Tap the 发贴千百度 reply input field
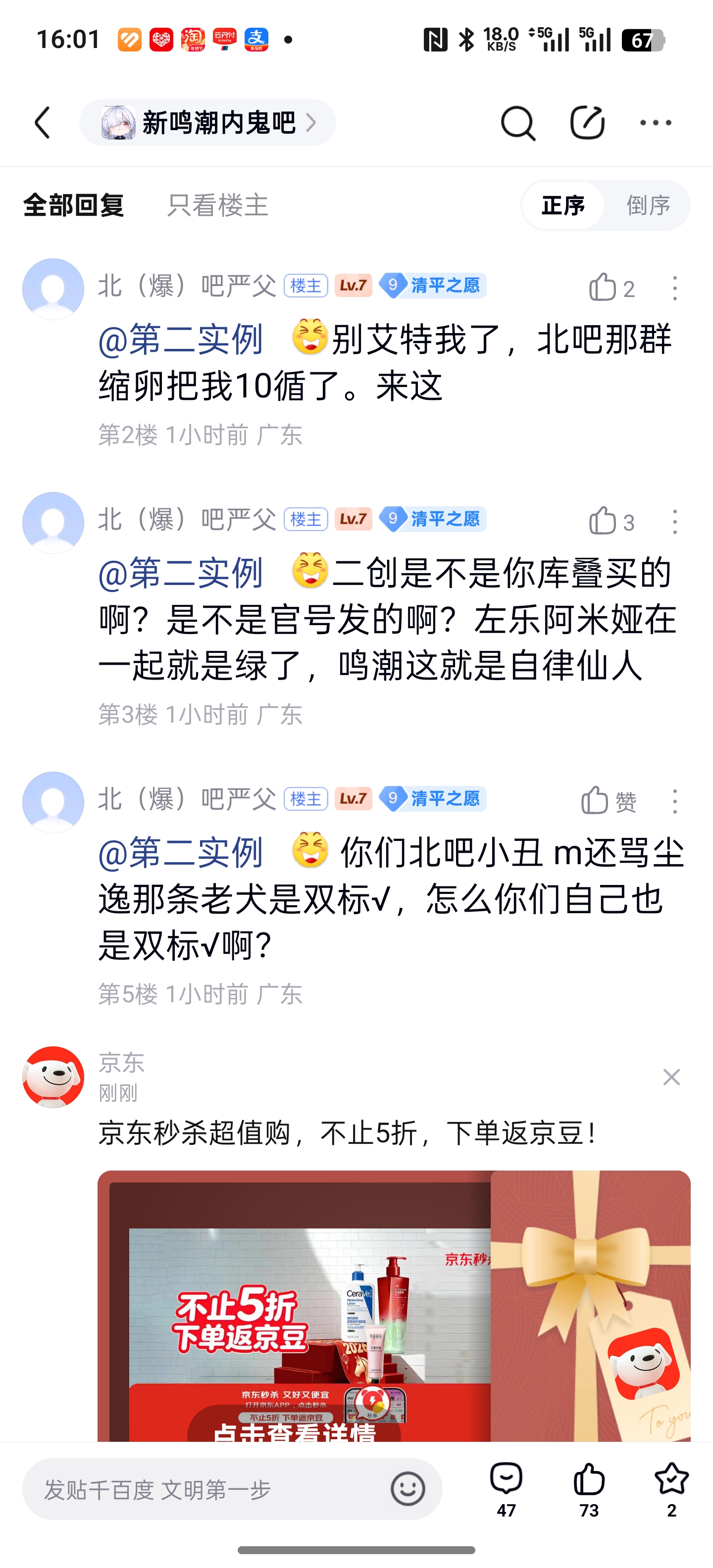 click(207, 1489)
